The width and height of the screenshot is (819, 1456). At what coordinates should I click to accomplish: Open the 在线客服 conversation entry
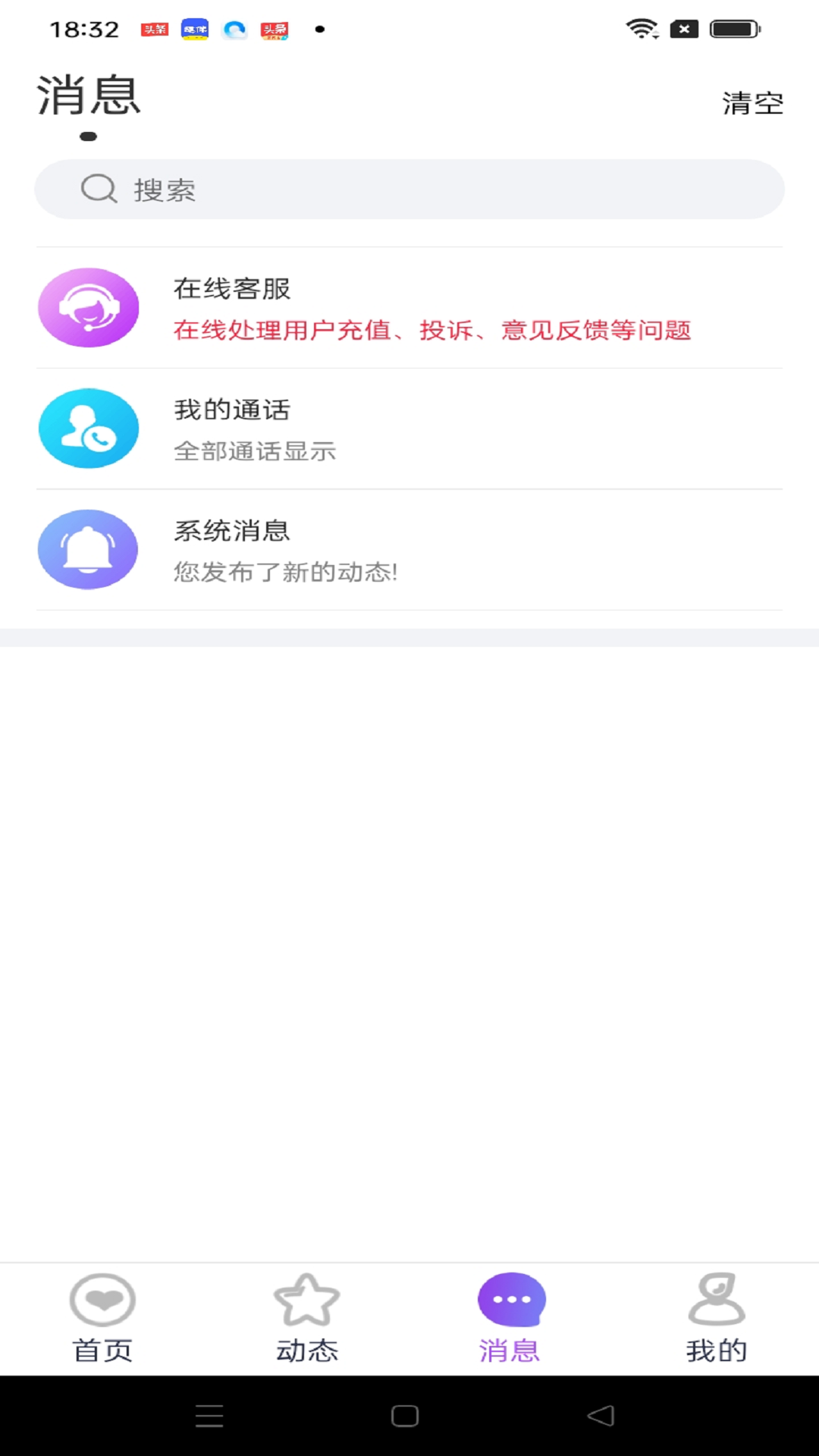tap(409, 307)
